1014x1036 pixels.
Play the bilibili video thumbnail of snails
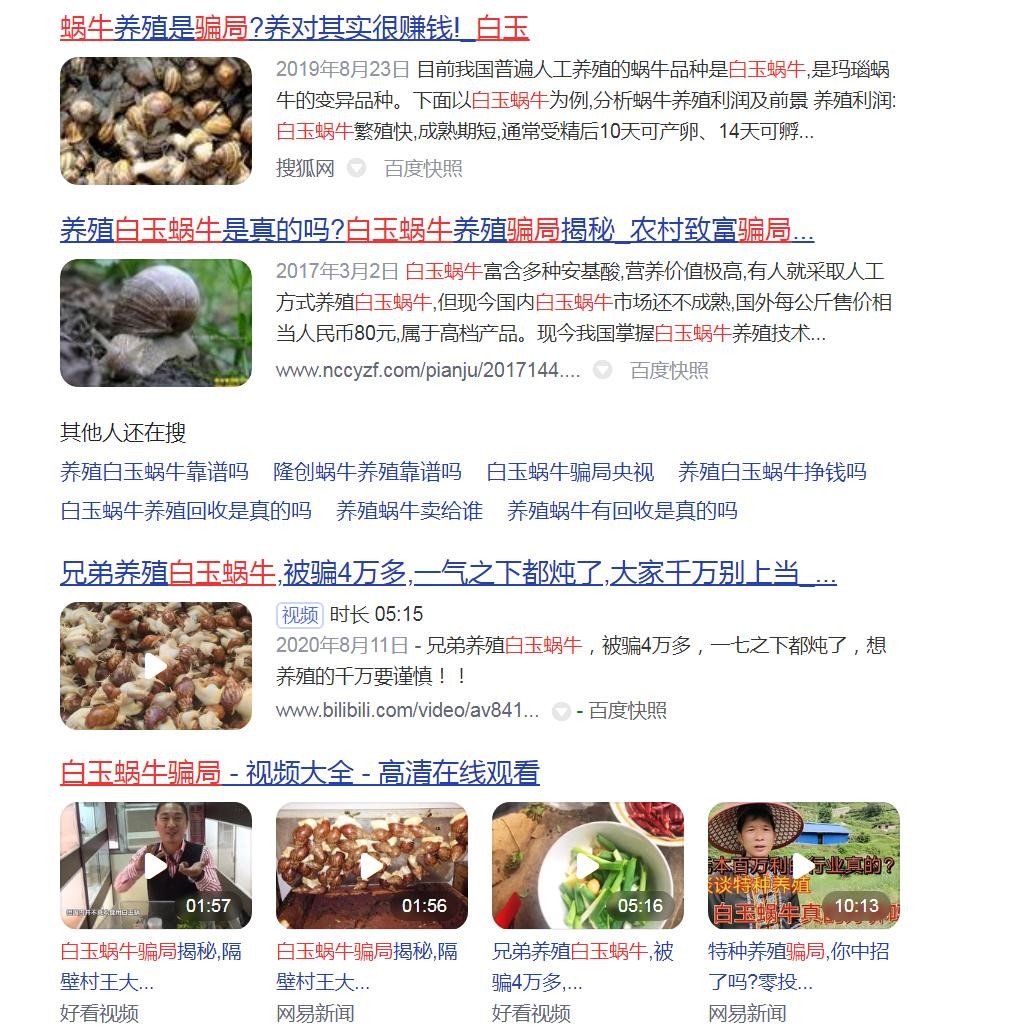click(156, 666)
